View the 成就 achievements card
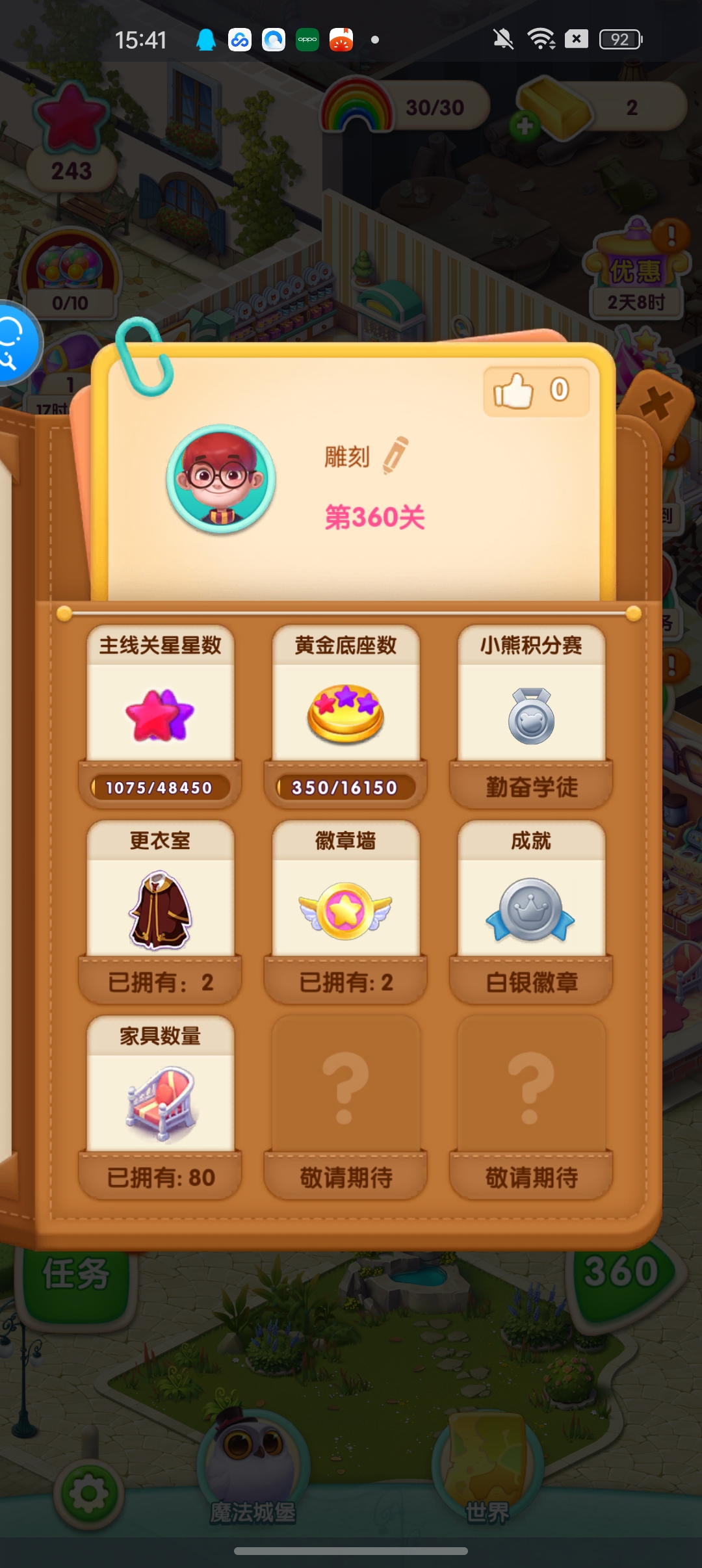The height and width of the screenshot is (1568, 702). pos(531,910)
